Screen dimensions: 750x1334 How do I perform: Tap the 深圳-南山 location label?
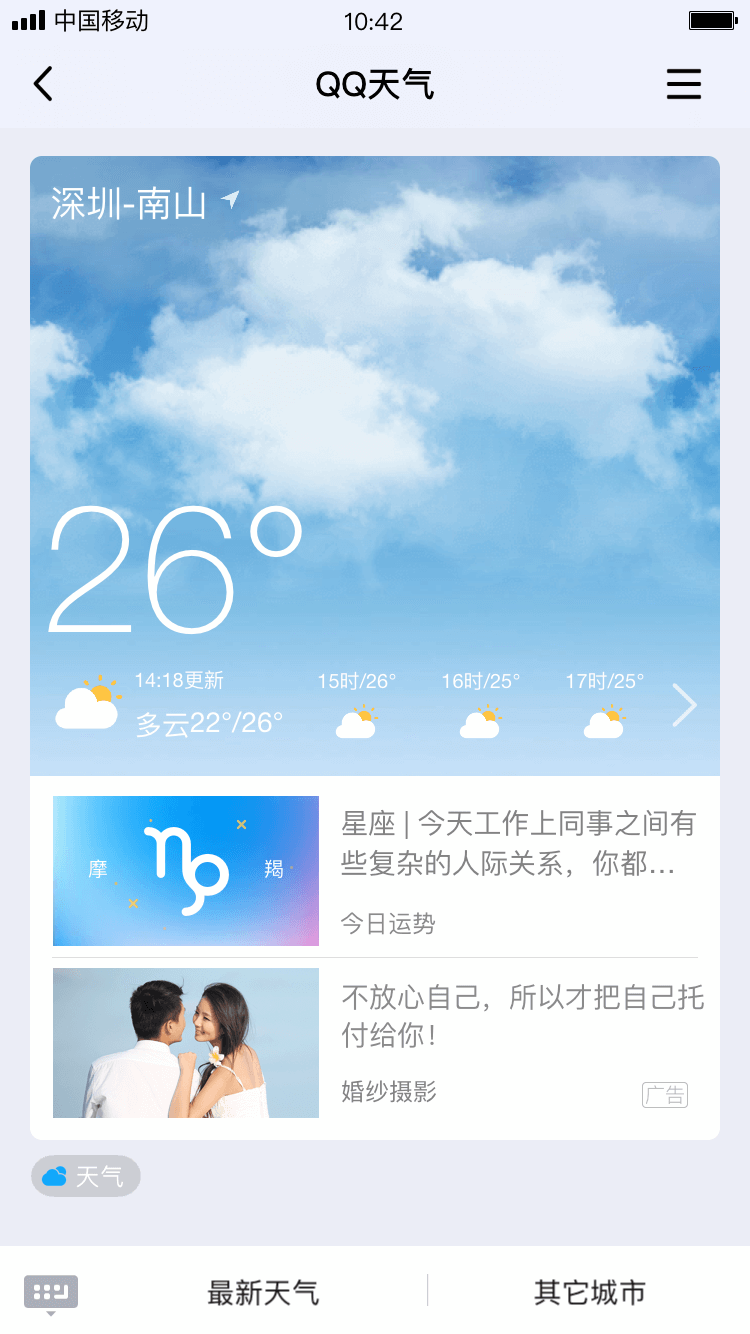pyautogui.click(x=130, y=203)
